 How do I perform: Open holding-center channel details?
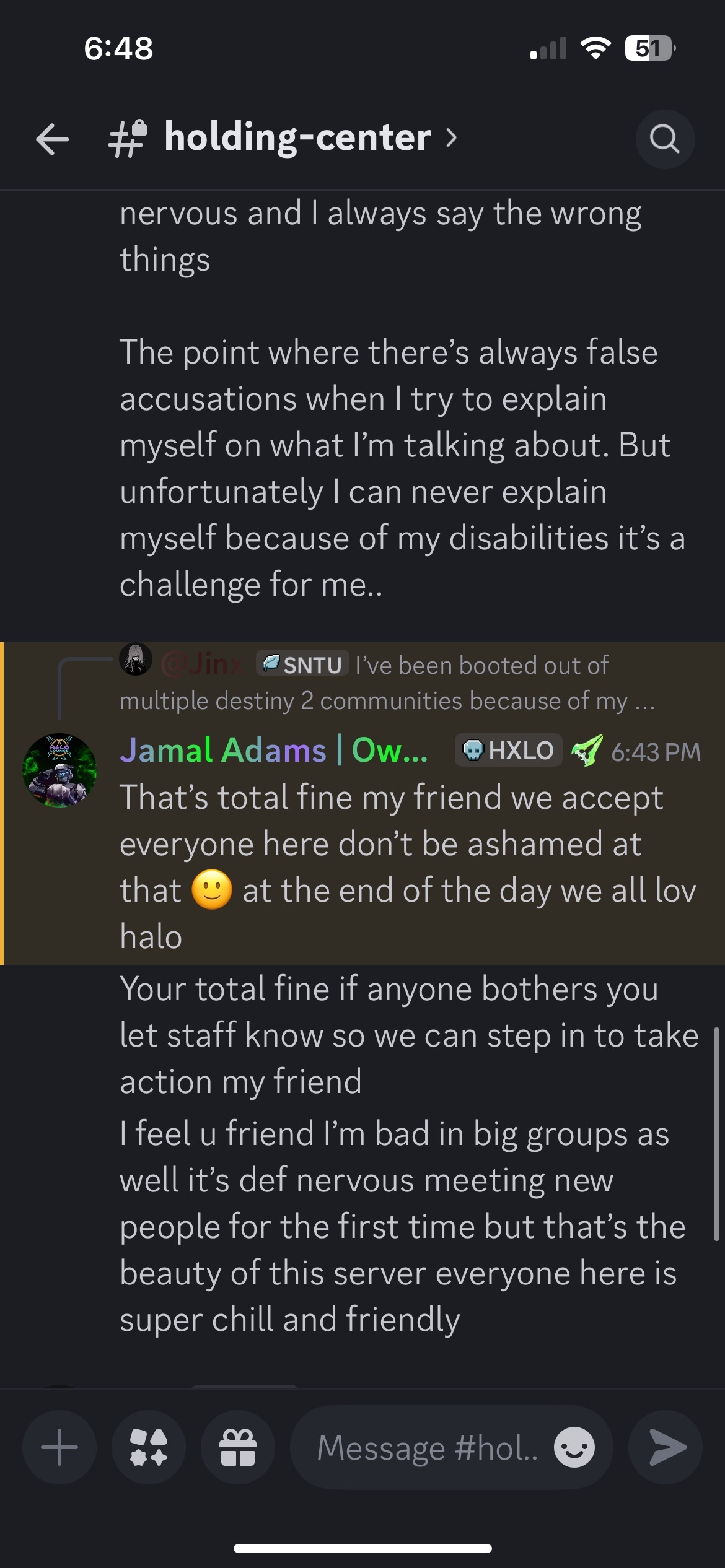coord(297,137)
